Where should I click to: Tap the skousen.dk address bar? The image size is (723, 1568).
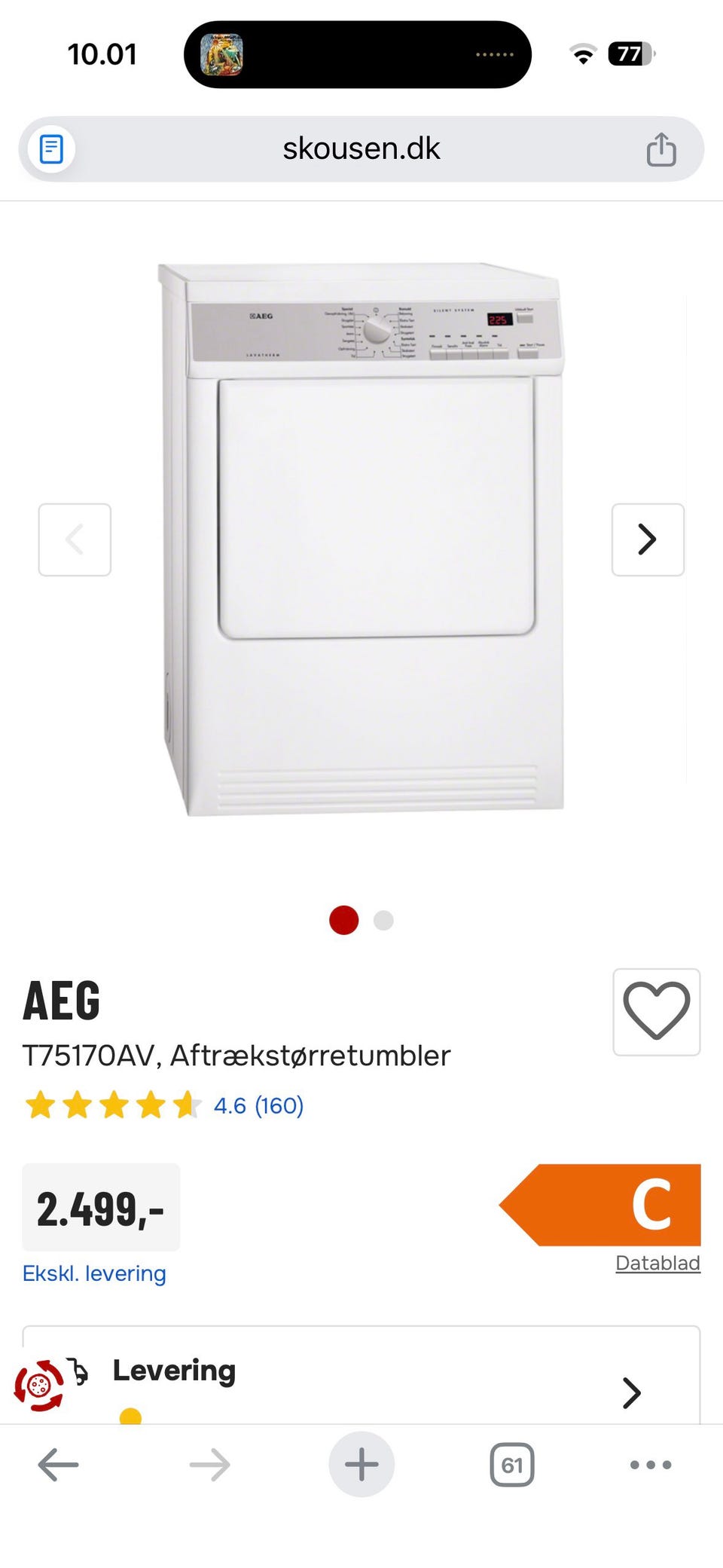point(361,148)
